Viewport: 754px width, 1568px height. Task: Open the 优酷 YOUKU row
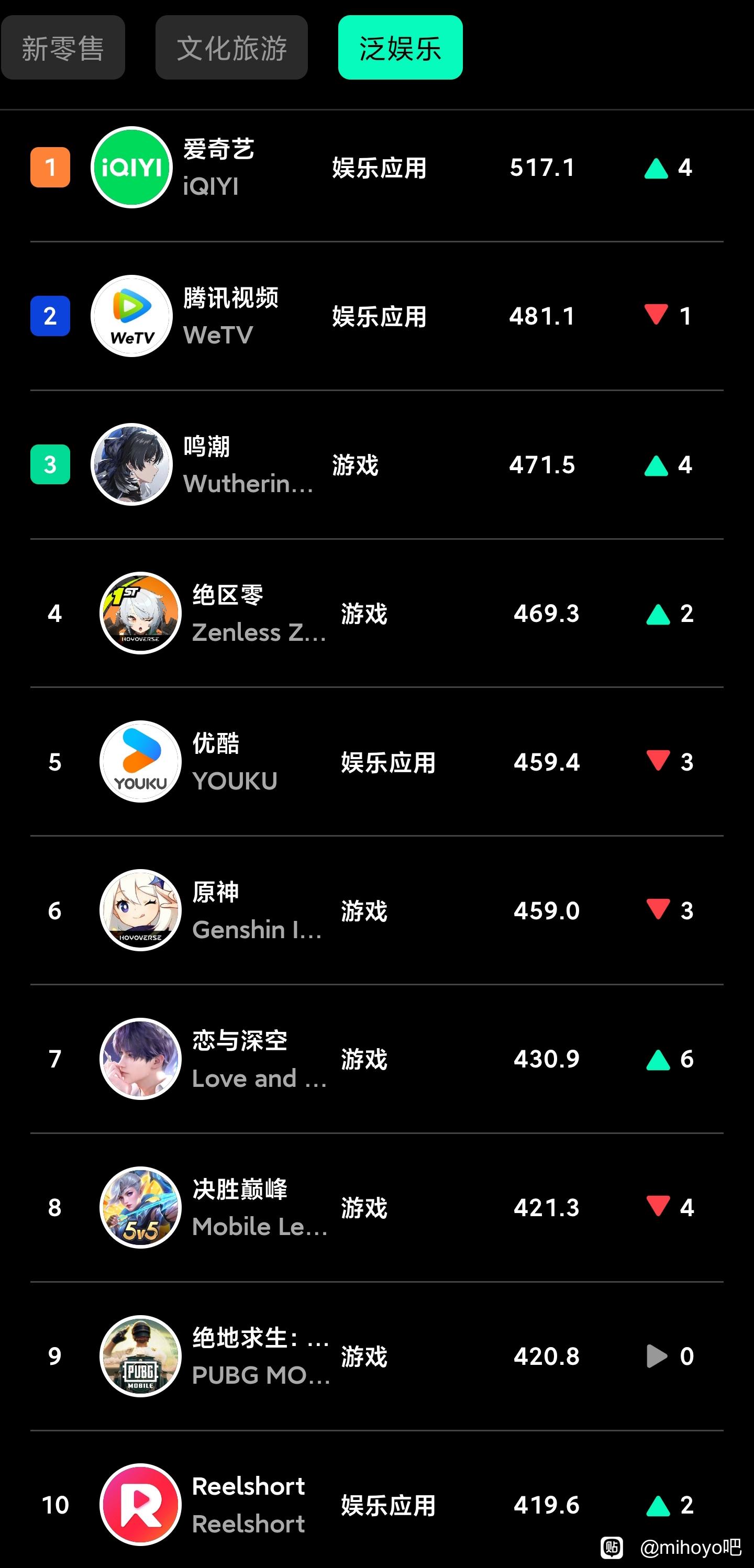pos(376,761)
